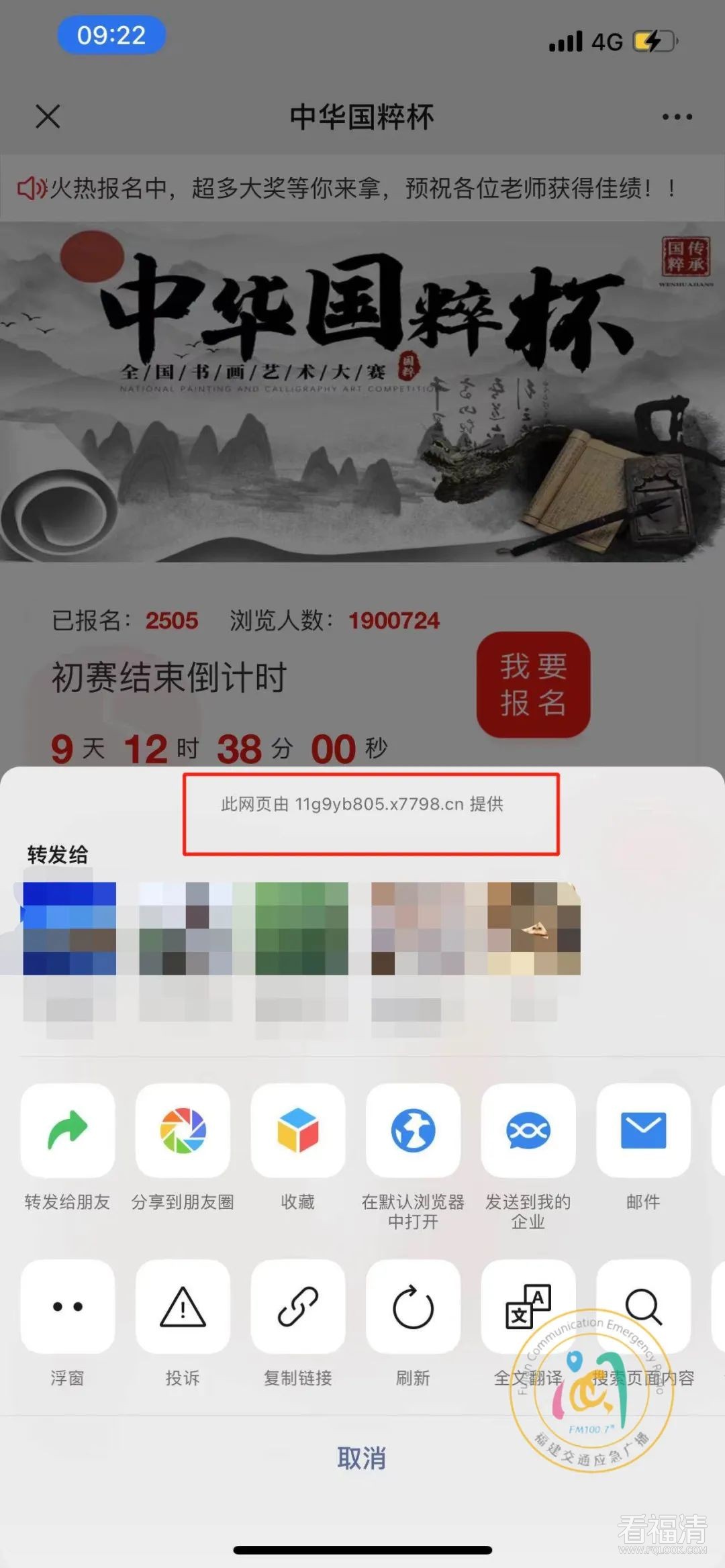
Task: Copy the link with 复制链接
Action: (x=298, y=1306)
